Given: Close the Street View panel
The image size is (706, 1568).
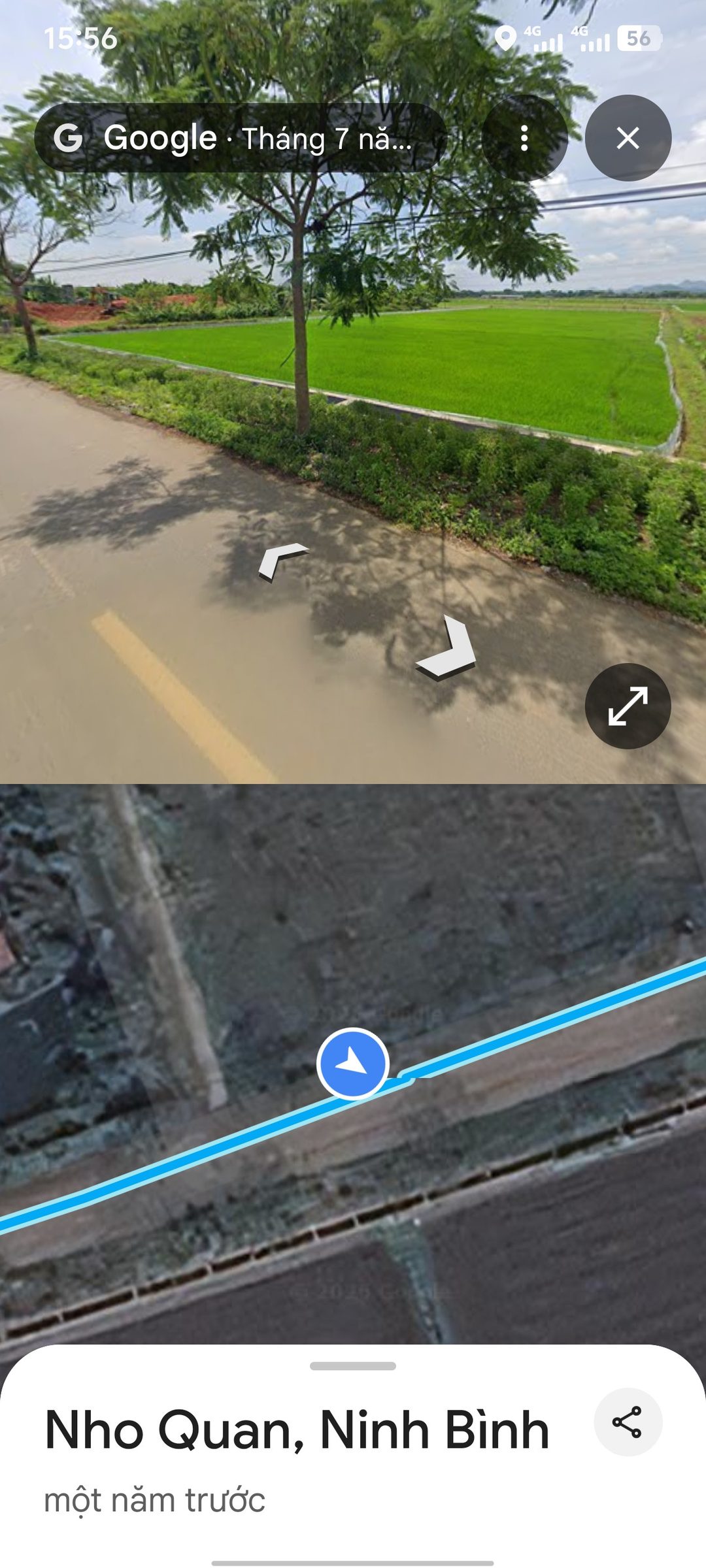Looking at the screenshot, I should click(628, 138).
